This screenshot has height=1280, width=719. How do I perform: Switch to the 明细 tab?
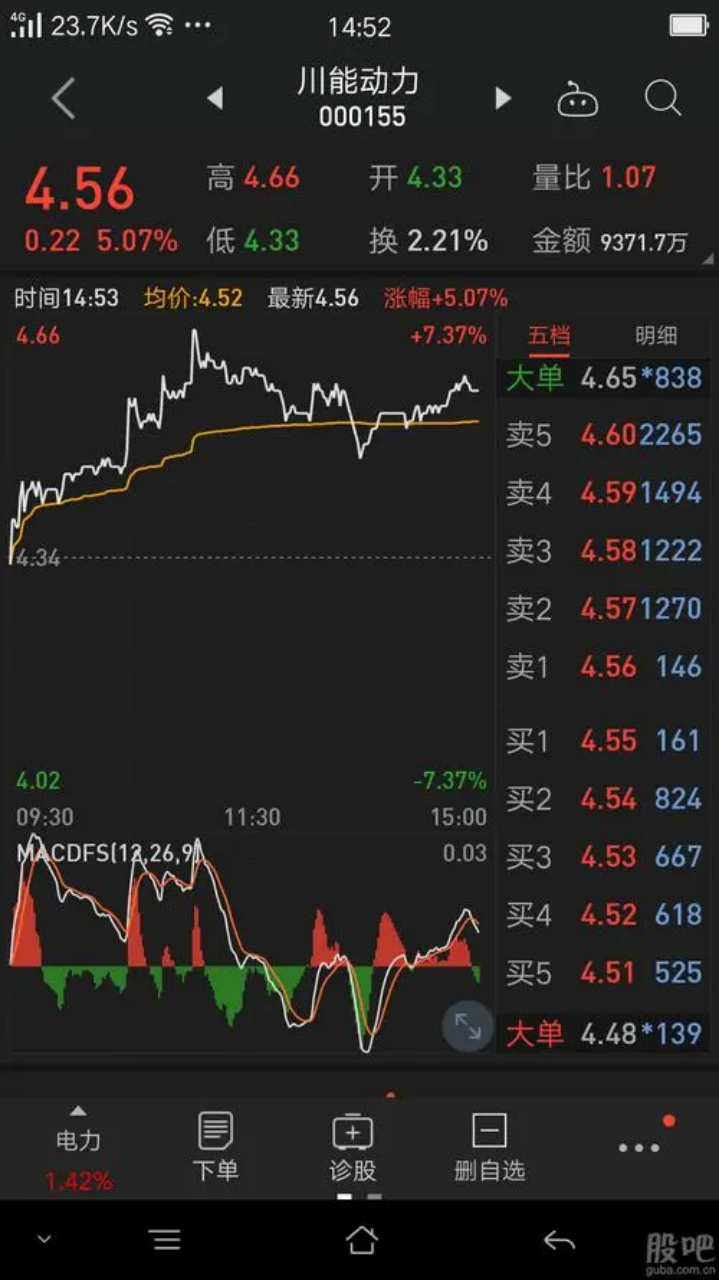coord(656,335)
